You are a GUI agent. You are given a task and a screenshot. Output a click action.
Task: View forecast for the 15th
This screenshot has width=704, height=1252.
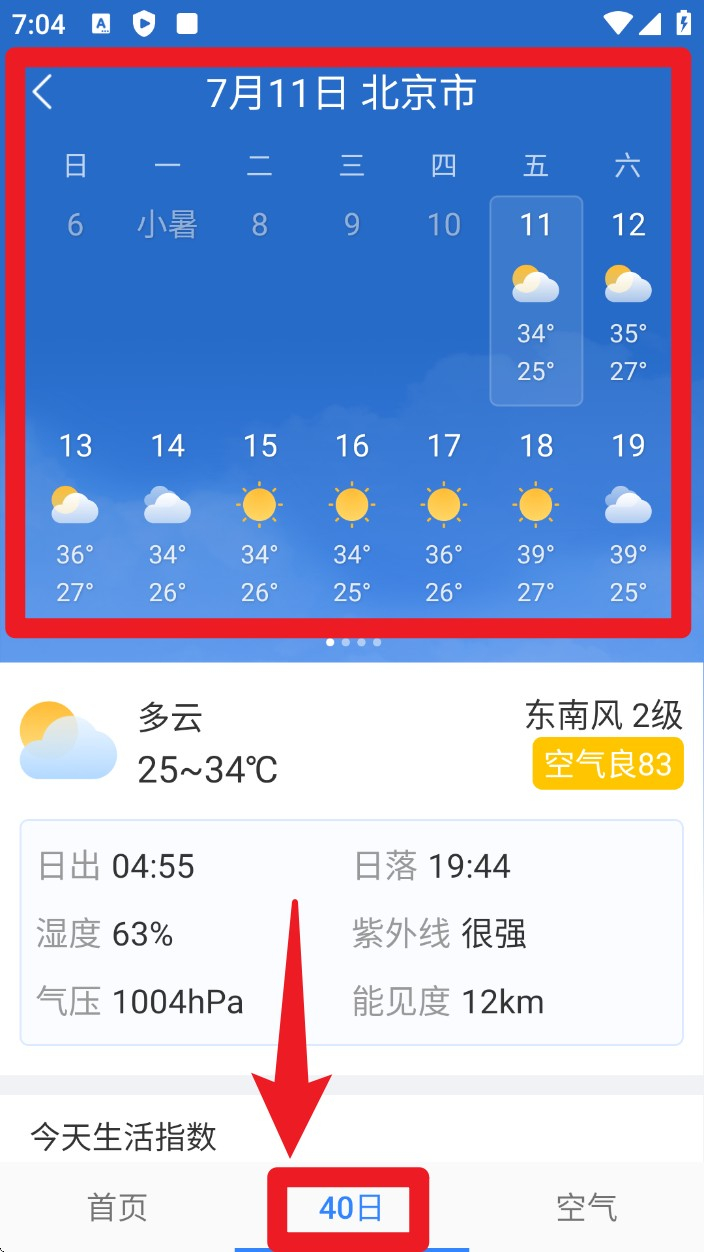pyautogui.click(x=260, y=520)
